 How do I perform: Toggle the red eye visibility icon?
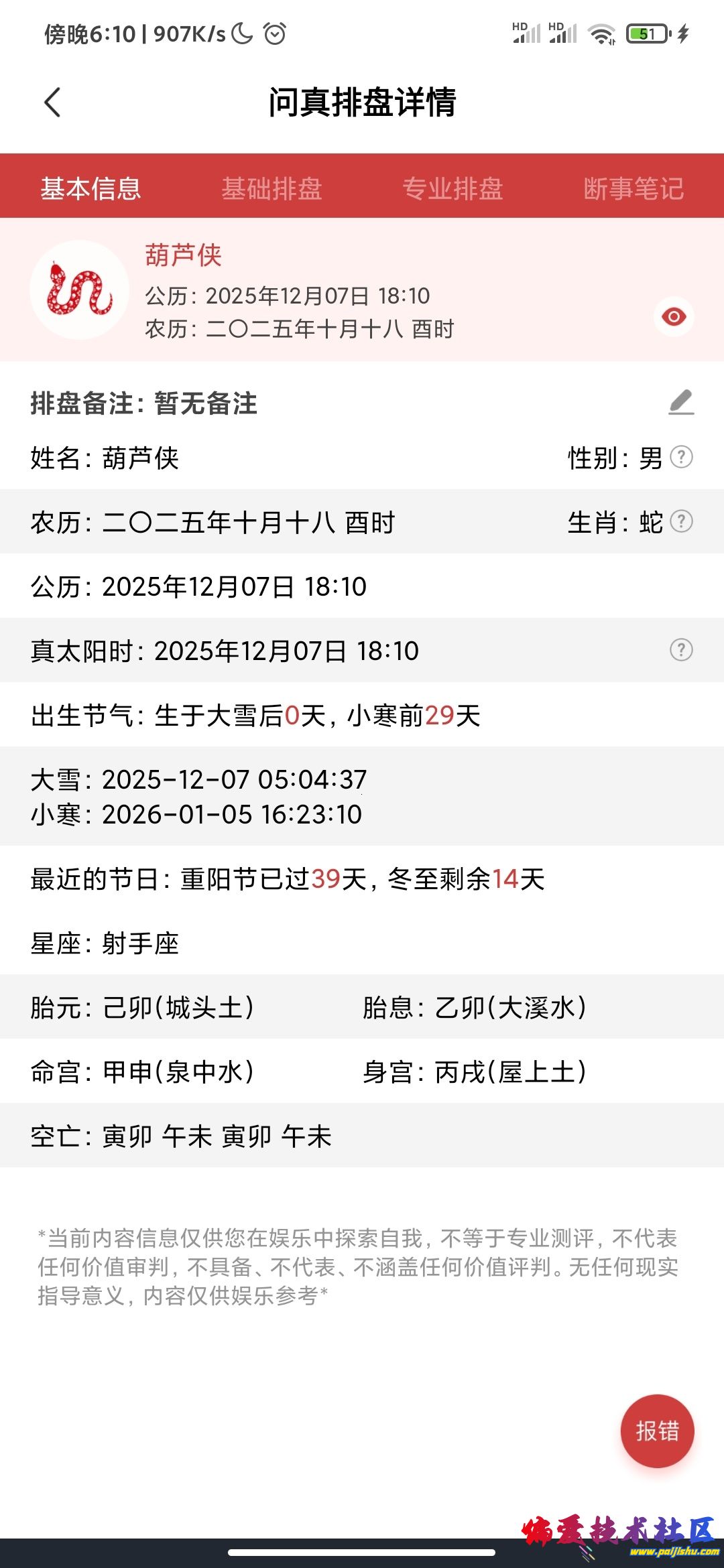(x=673, y=316)
